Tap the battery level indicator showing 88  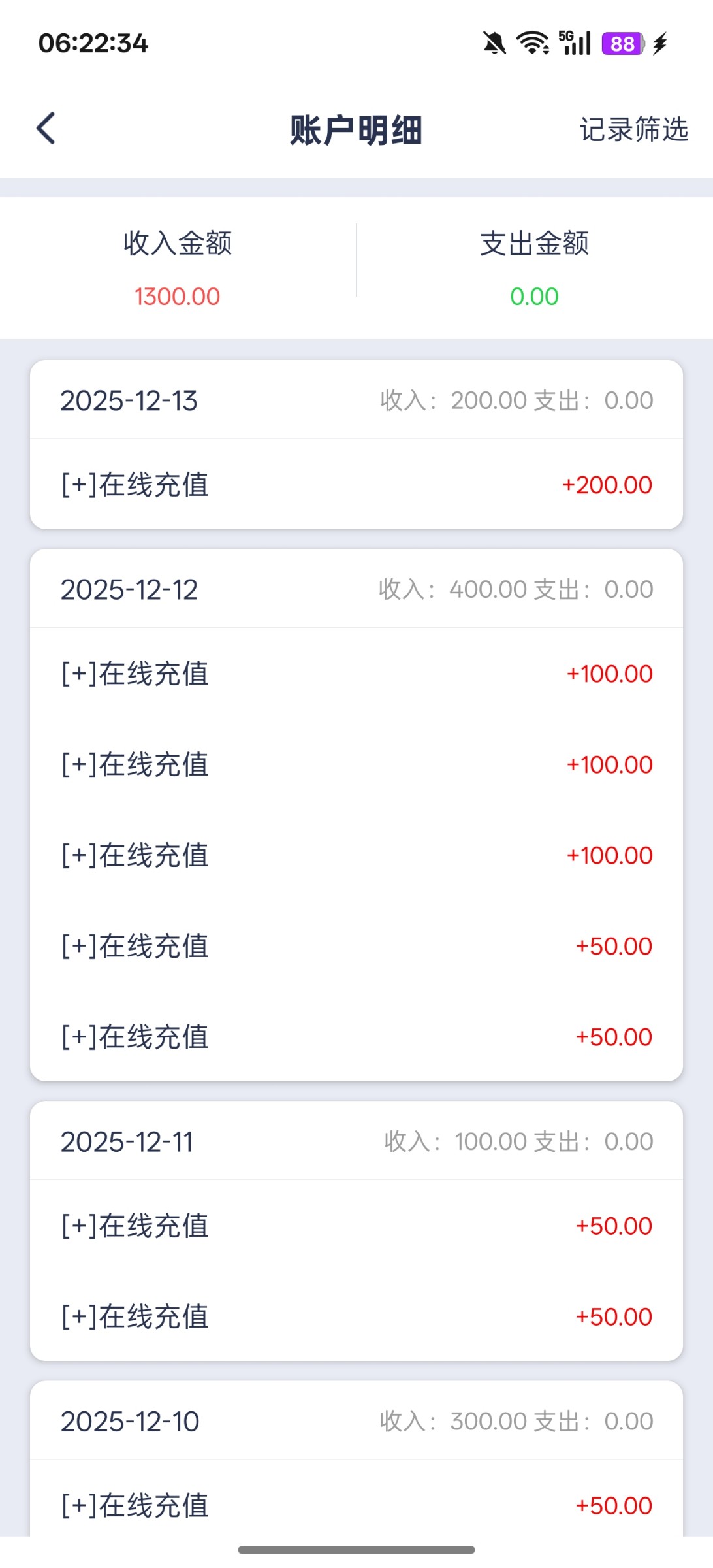pos(622,43)
